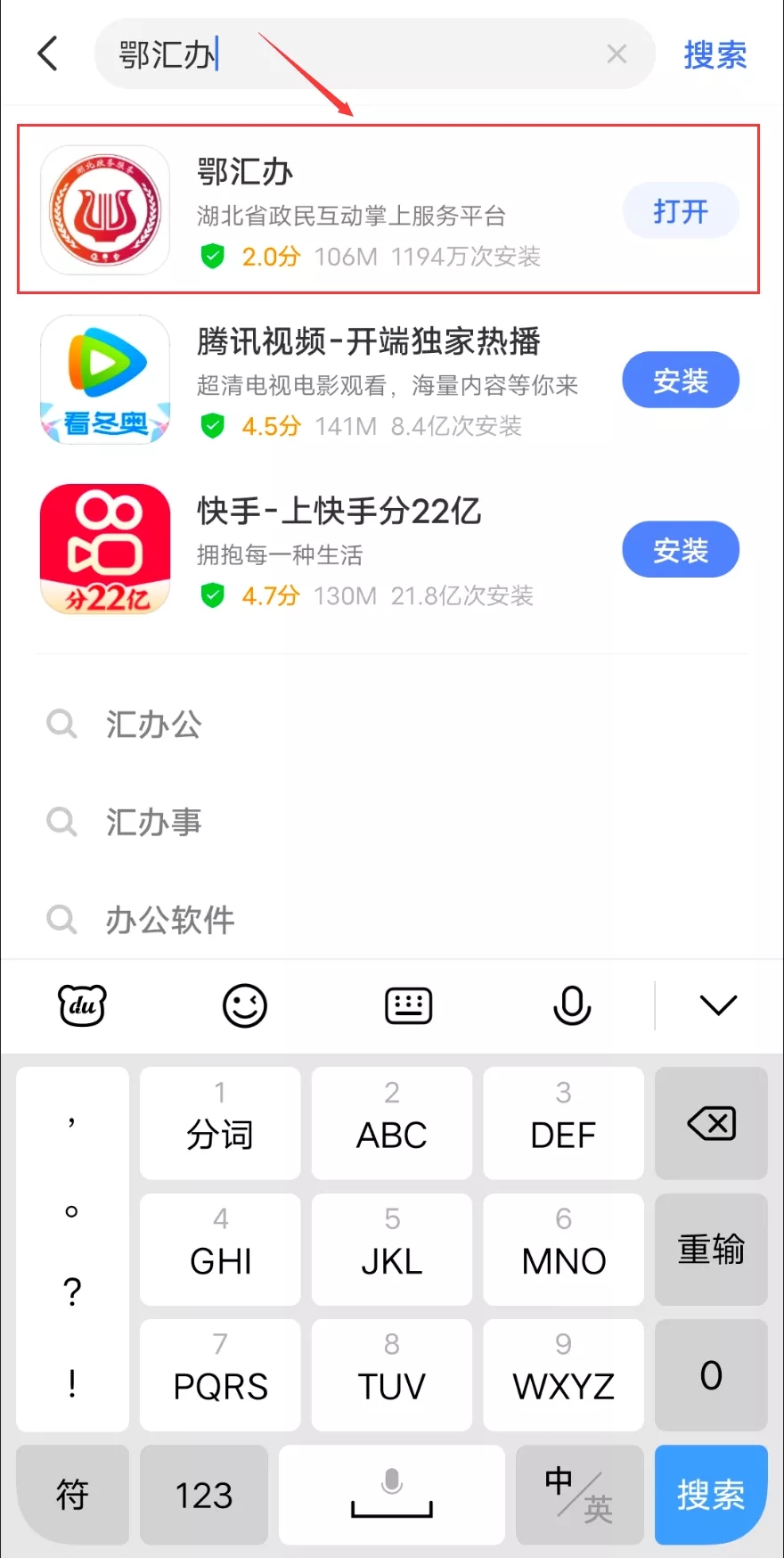Image resolution: width=784 pixels, height=1558 pixels.
Task: Collapse the keyboard with the down chevron
Action: (718, 1006)
